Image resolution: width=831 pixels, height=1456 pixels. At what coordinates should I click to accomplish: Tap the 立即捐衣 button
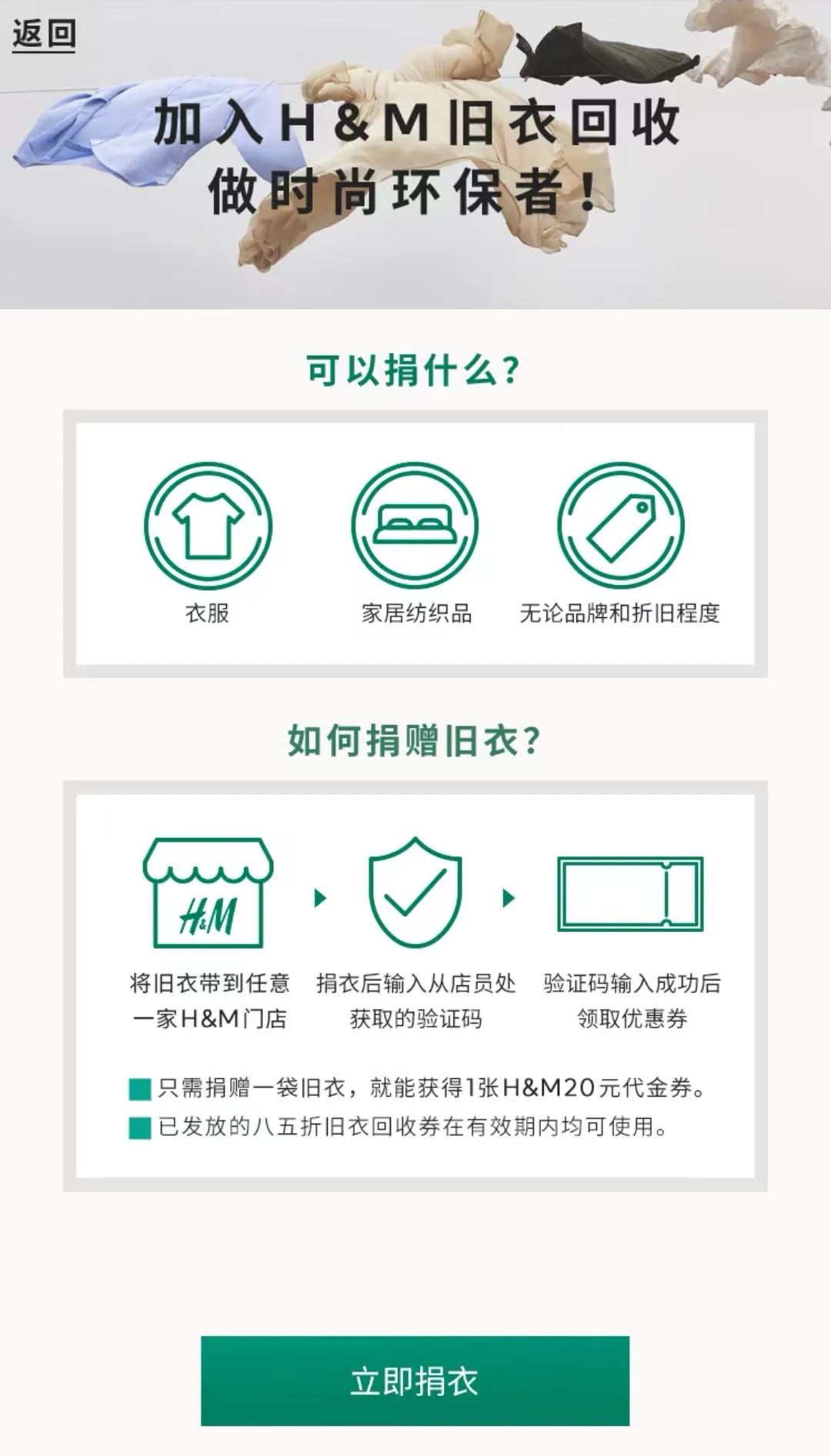pyautogui.click(x=415, y=1381)
